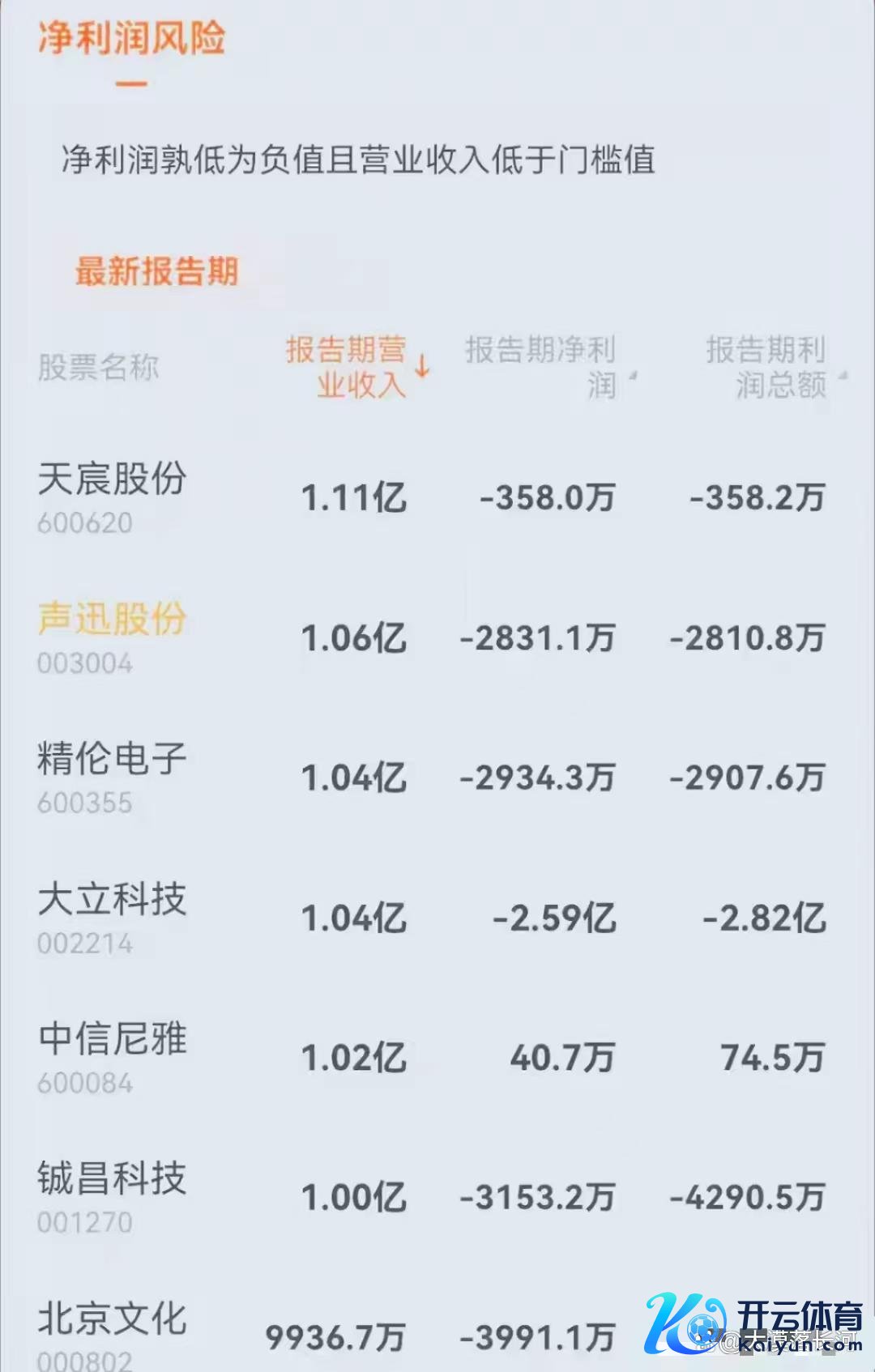The width and height of the screenshot is (875, 1372).
Task: Sort by 报告期营业收入 column
Action: (356, 368)
